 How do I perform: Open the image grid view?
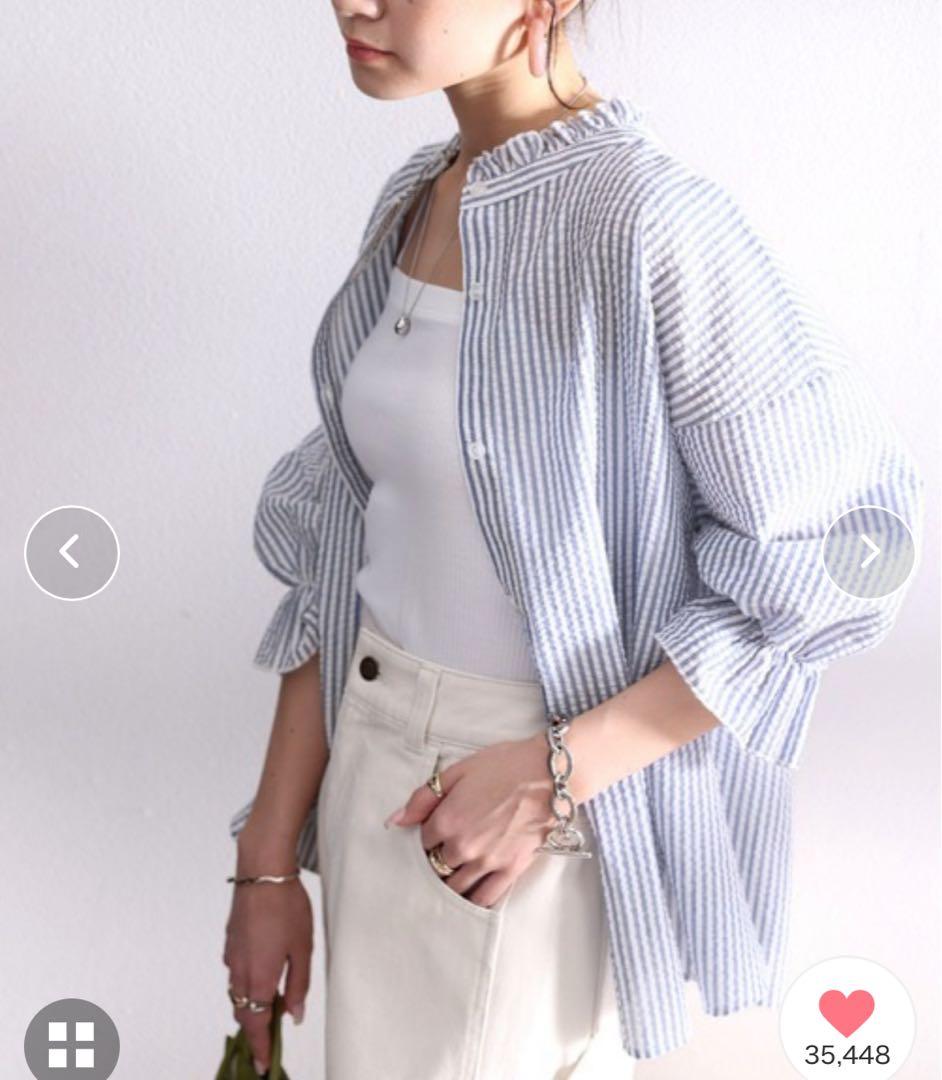[x=71, y=1042]
